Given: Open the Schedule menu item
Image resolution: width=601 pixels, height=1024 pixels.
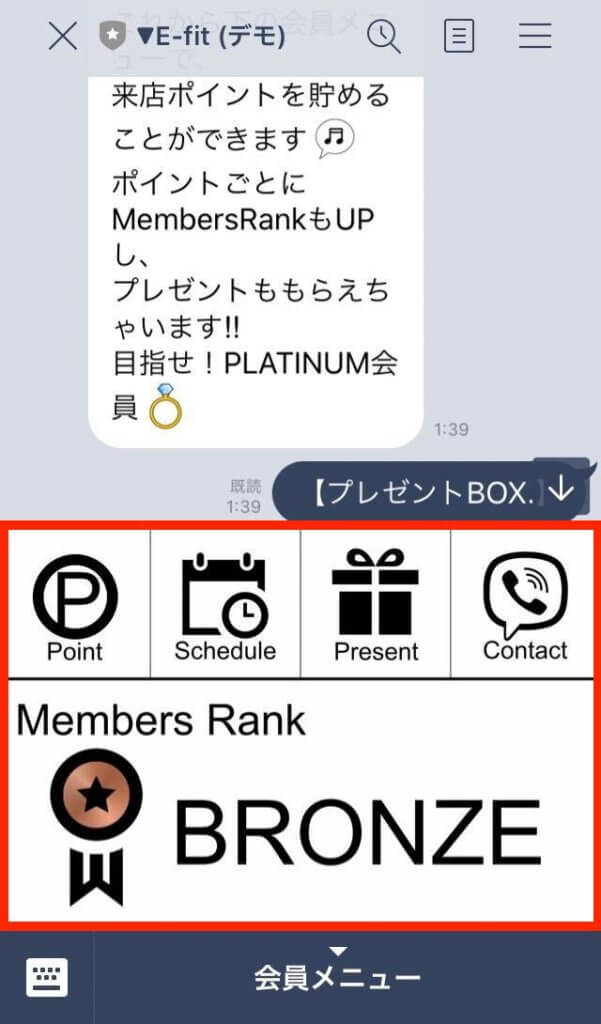Looking at the screenshot, I should (x=225, y=604).
